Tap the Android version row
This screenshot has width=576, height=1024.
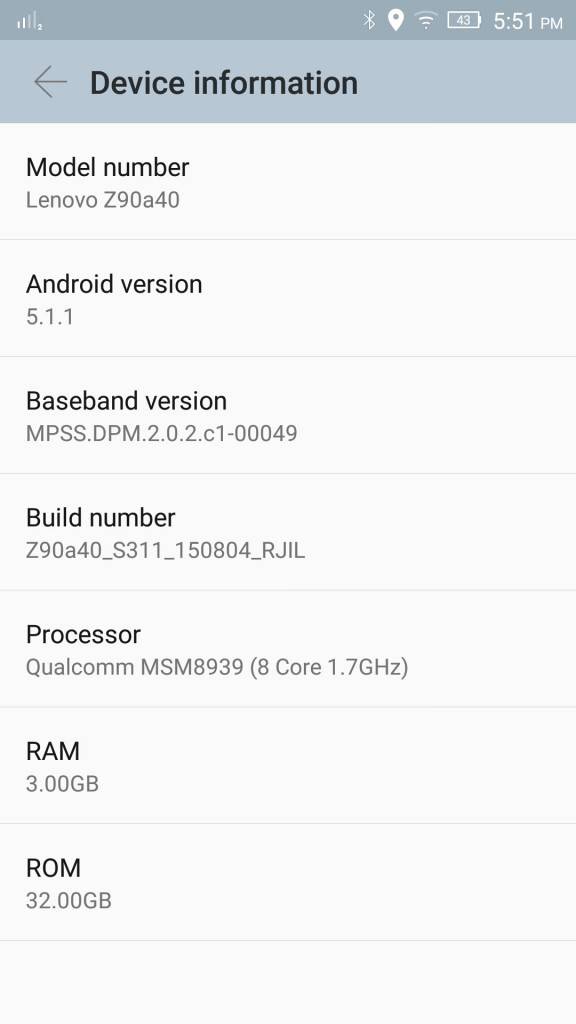[x=288, y=298]
